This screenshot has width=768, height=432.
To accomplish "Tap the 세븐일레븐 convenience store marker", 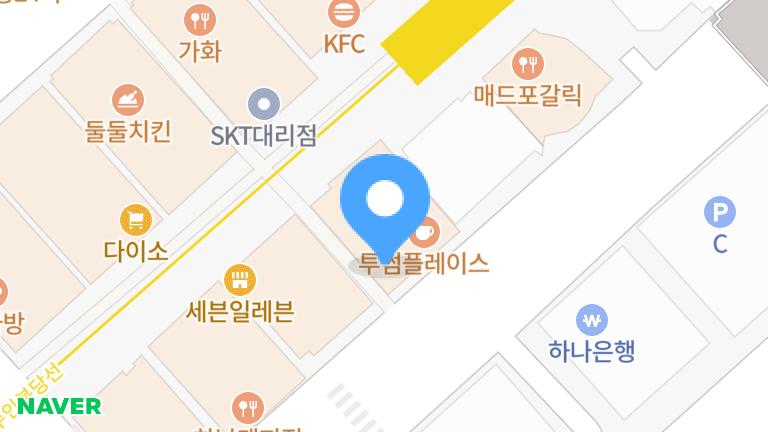I will (x=239, y=279).
